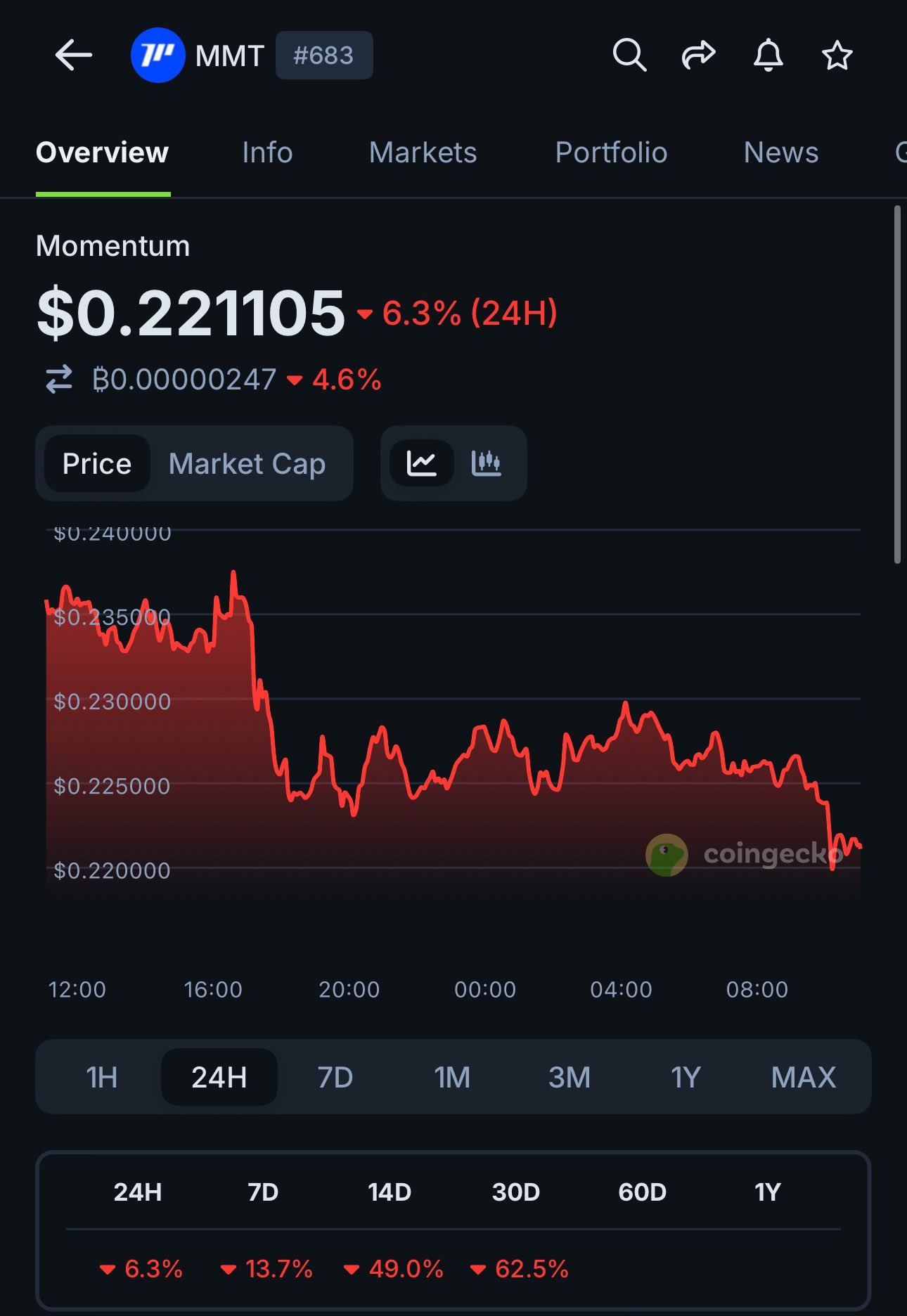Change chart range to 1M
The width and height of the screenshot is (907, 1316).
click(452, 1077)
